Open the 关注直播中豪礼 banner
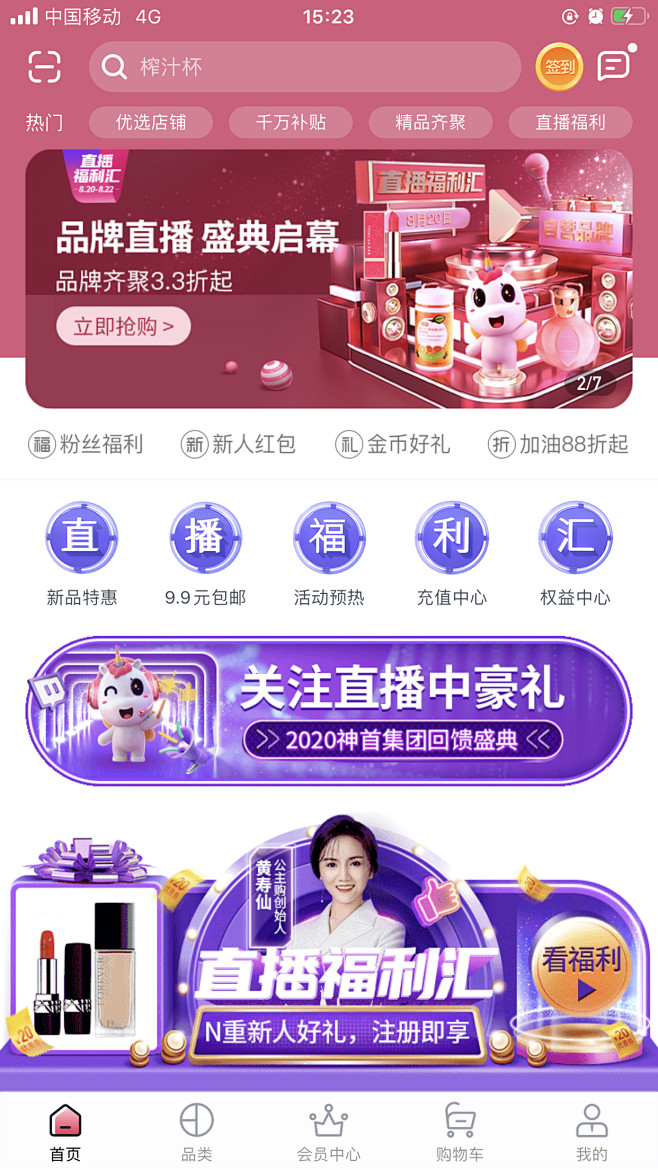 pyautogui.click(x=329, y=711)
